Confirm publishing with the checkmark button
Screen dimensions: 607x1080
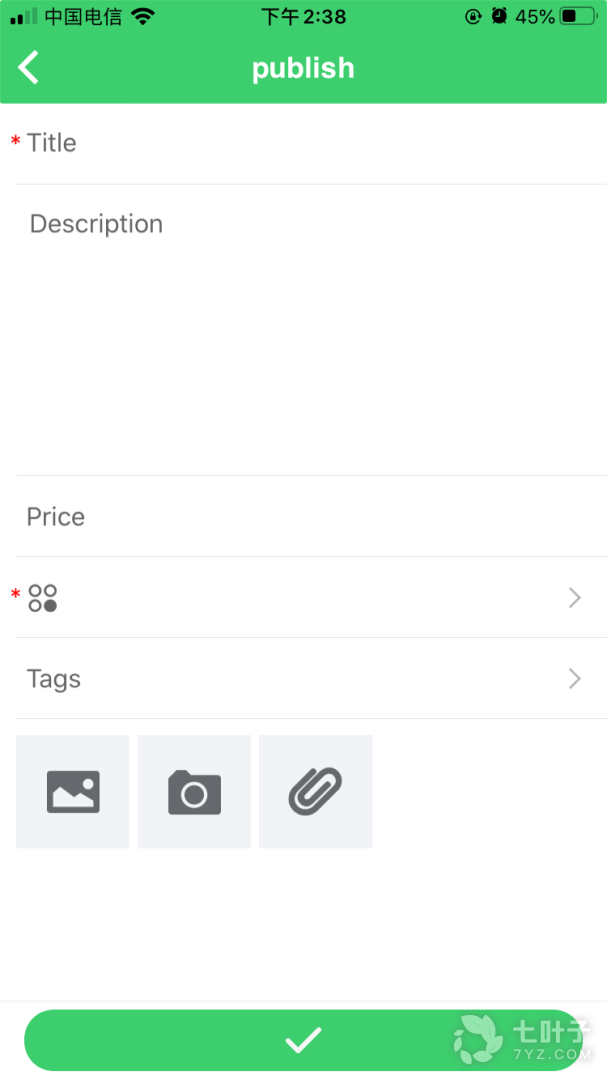(303, 1041)
